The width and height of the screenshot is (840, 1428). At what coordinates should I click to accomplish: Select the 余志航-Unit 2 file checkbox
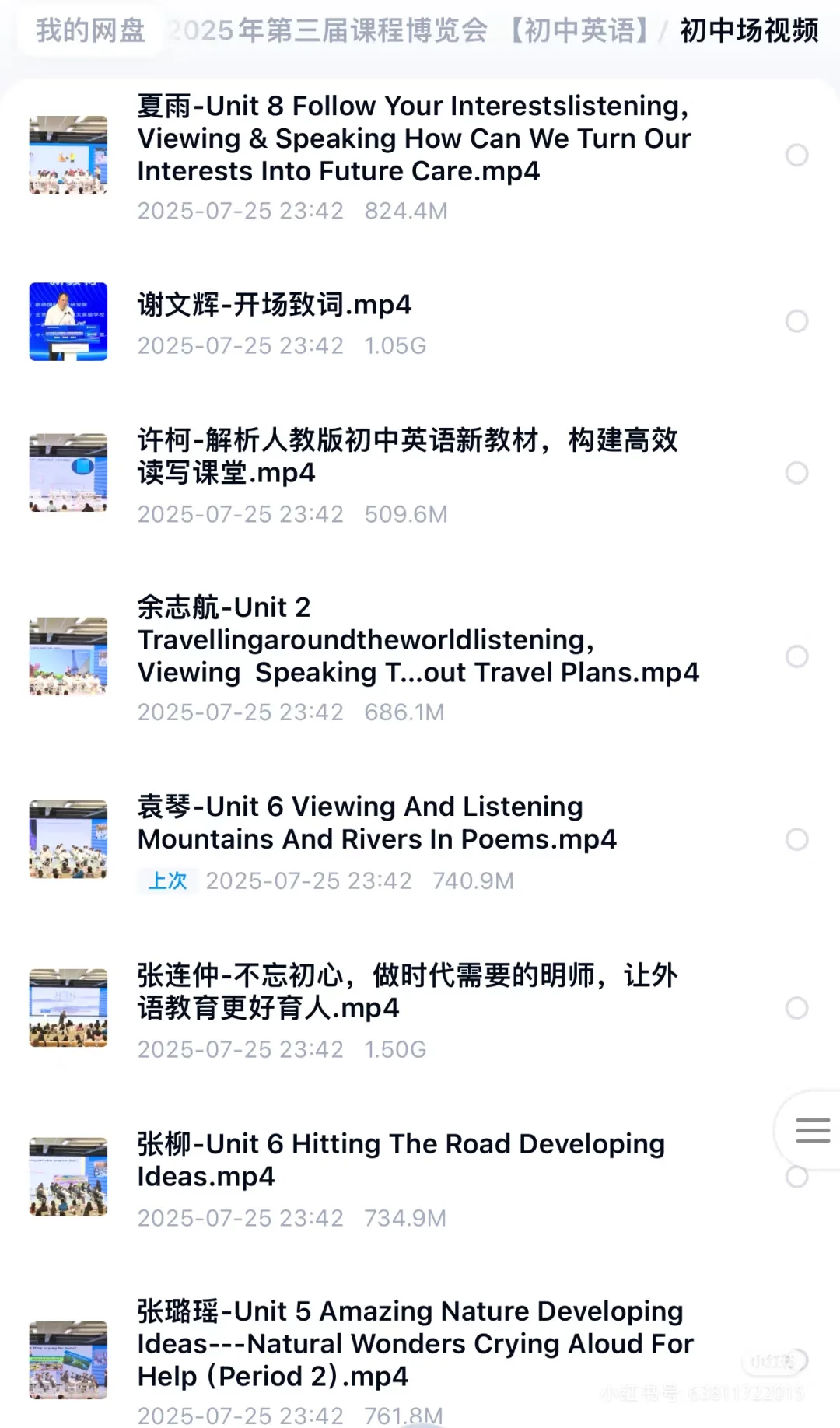pos(796,656)
